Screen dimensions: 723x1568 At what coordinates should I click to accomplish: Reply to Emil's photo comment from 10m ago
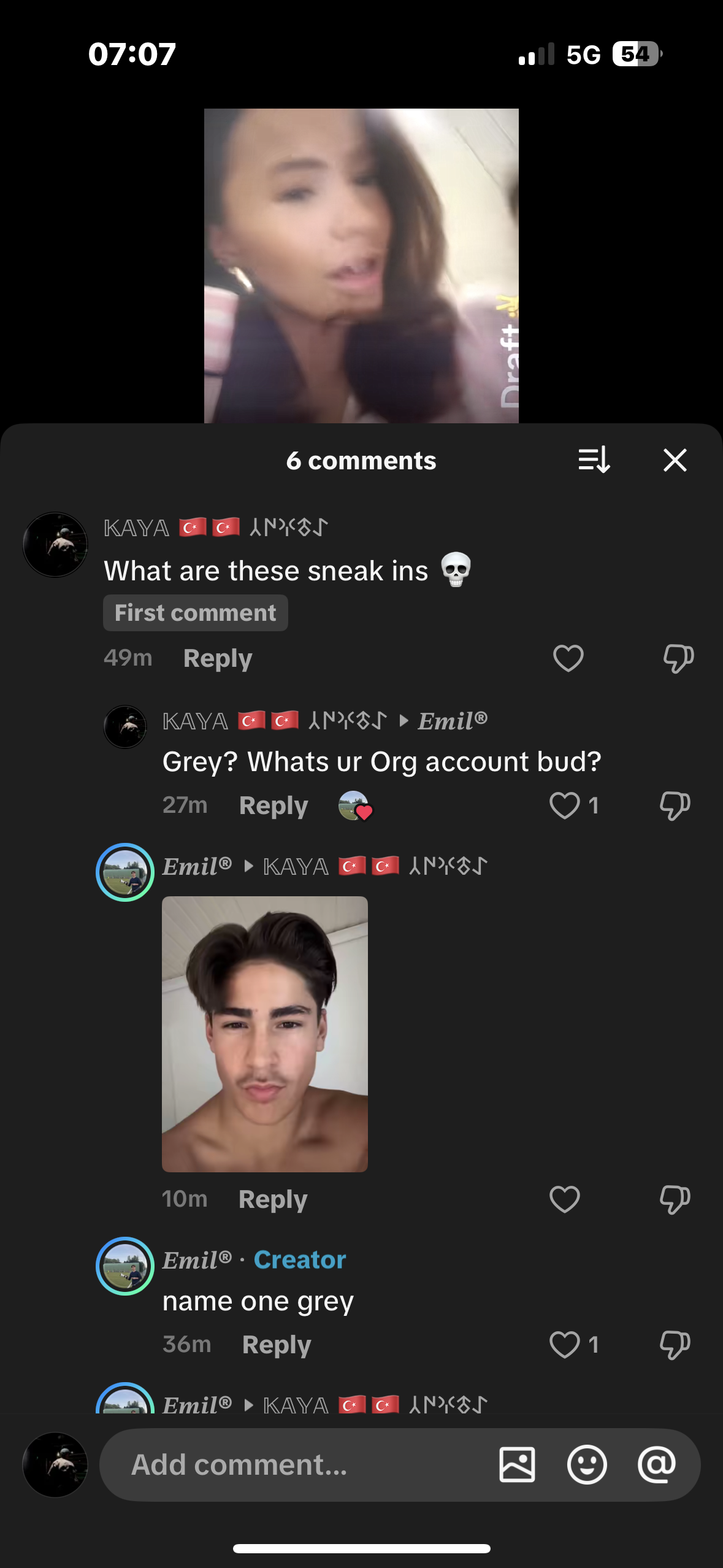(x=273, y=1199)
